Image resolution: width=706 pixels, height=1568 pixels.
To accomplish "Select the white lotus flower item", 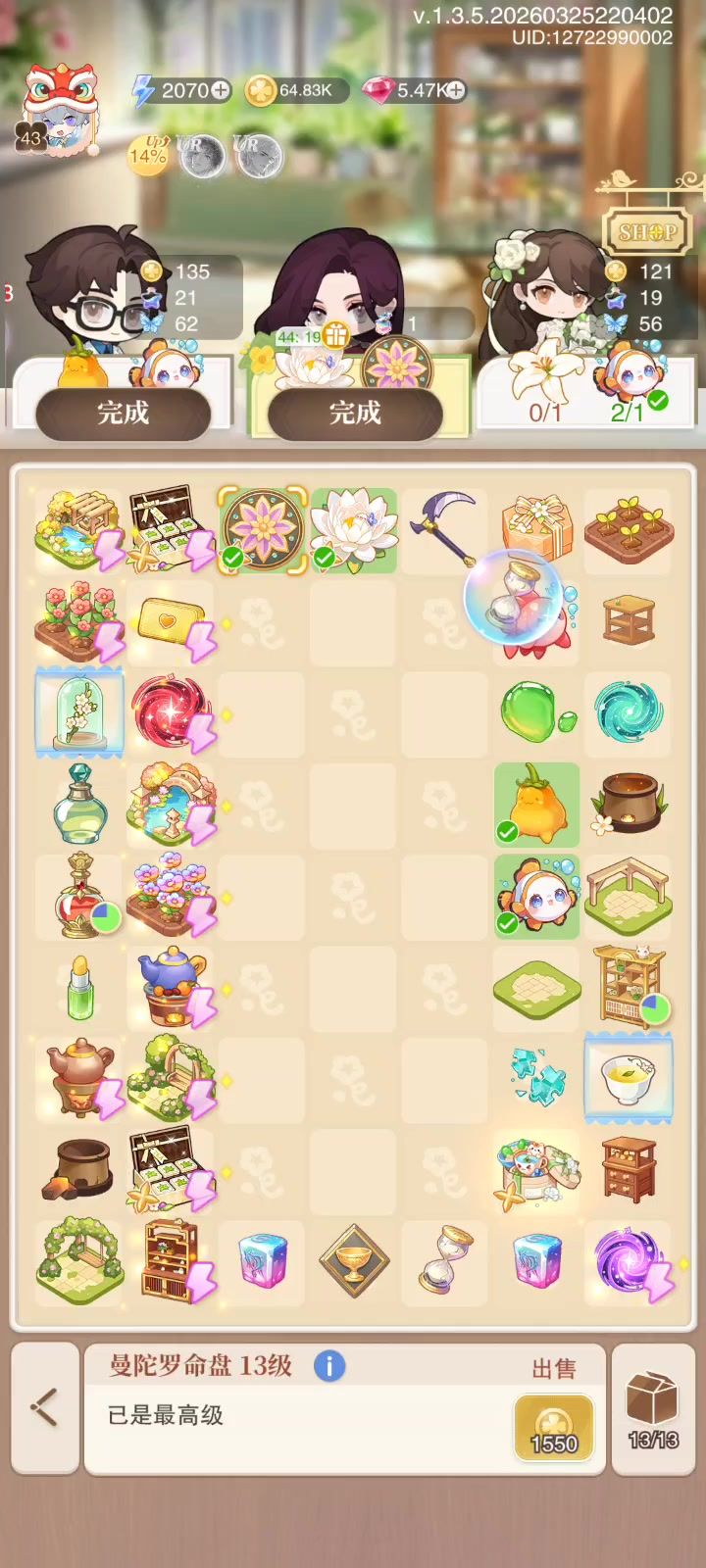I will click(x=354, y=529).
